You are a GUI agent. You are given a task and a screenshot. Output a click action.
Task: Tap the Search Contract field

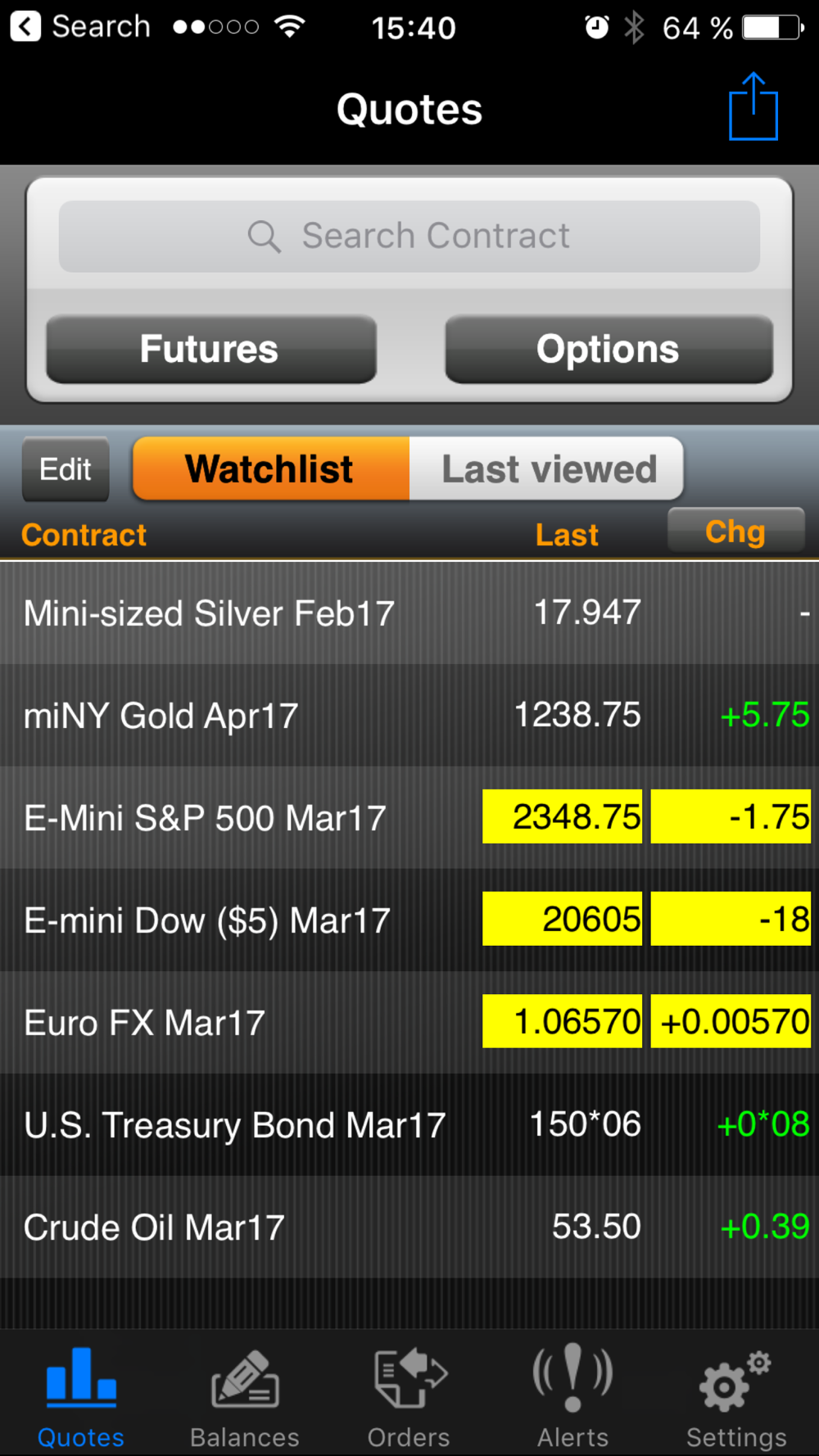point(409,237)
